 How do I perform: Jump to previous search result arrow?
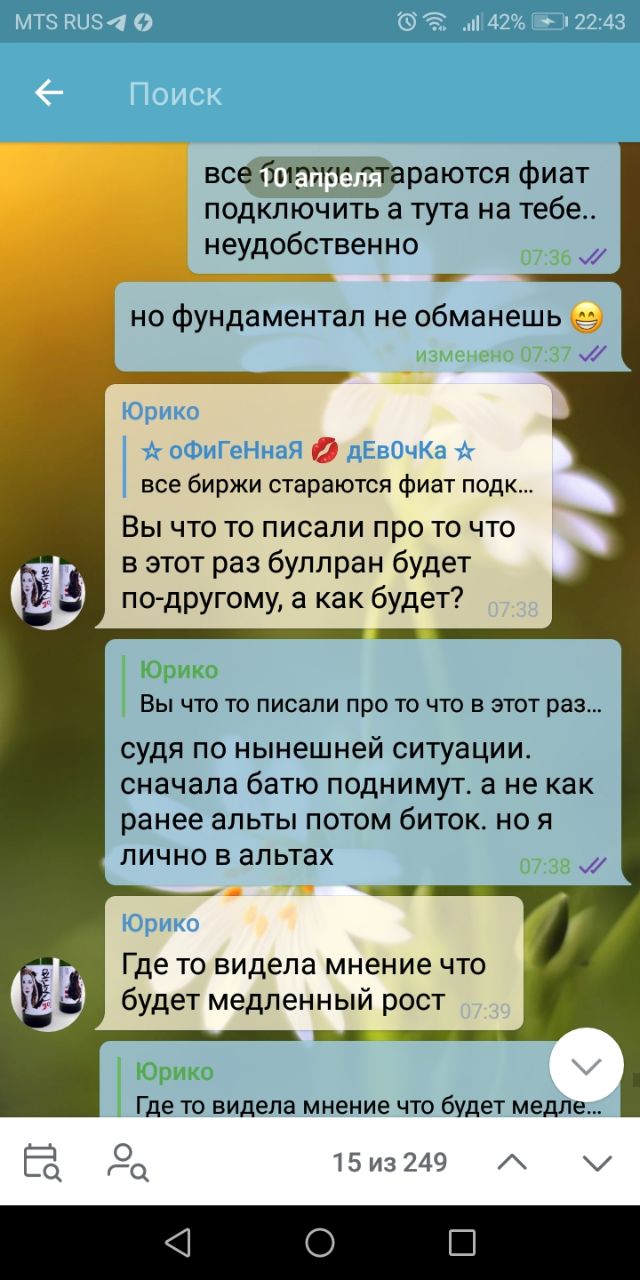pos(511,1162)
